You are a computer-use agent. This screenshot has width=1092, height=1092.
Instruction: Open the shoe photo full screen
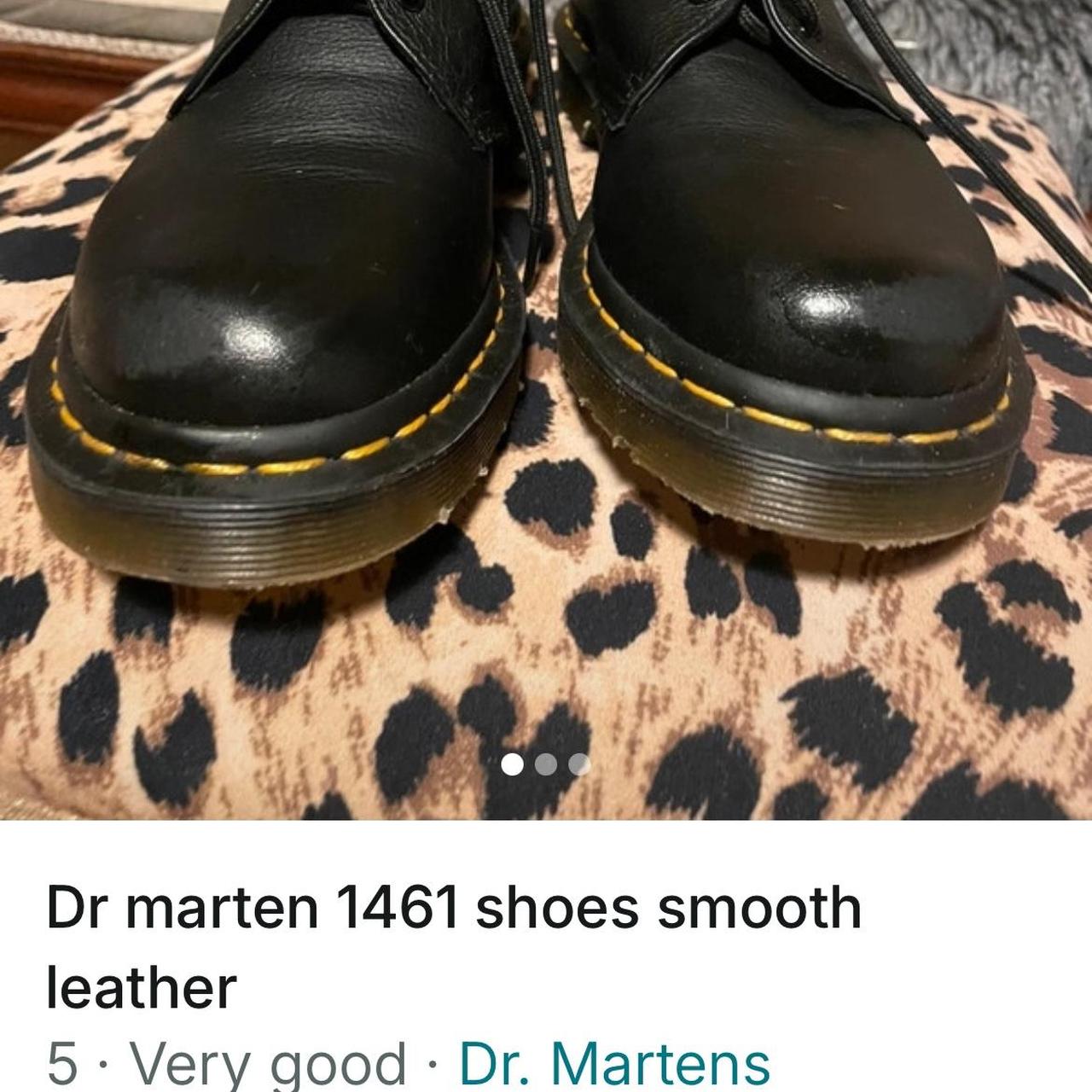tap(546, 384)
